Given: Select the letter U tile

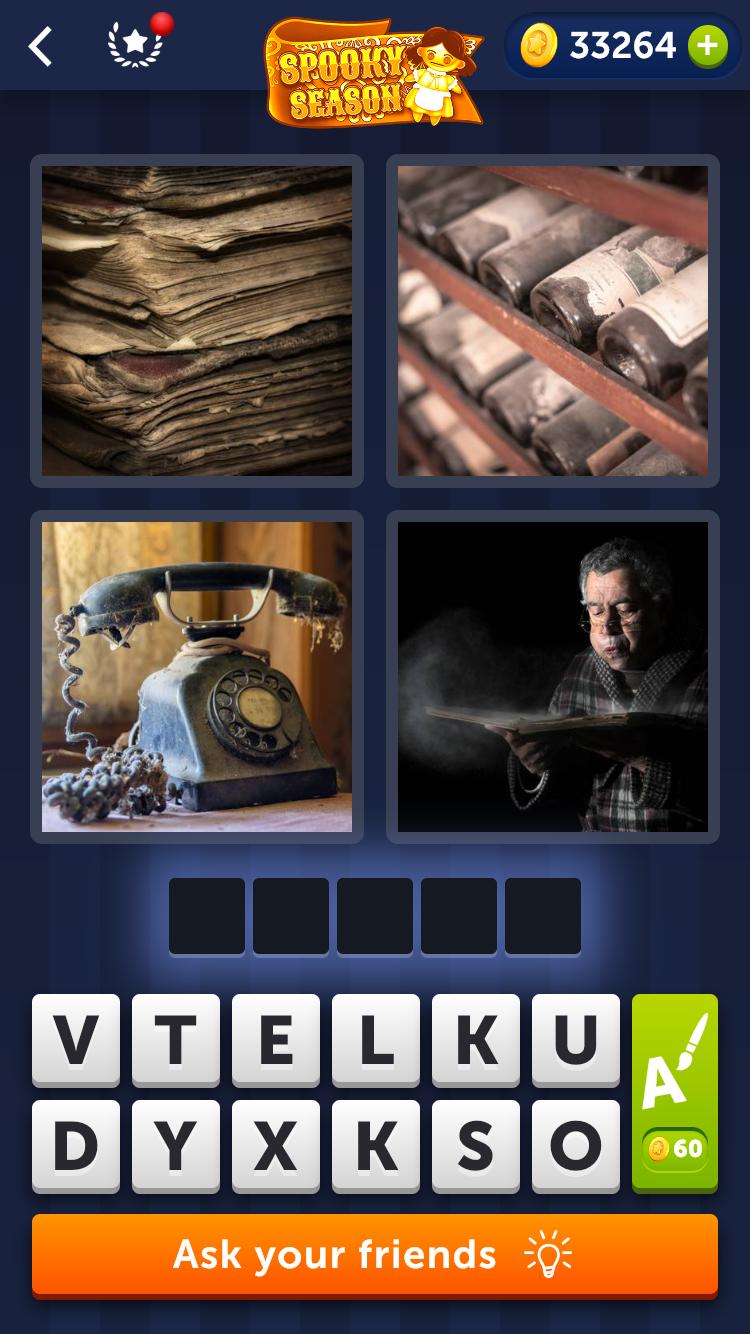Looking at the screenshot, I should tap(576, 1040).
